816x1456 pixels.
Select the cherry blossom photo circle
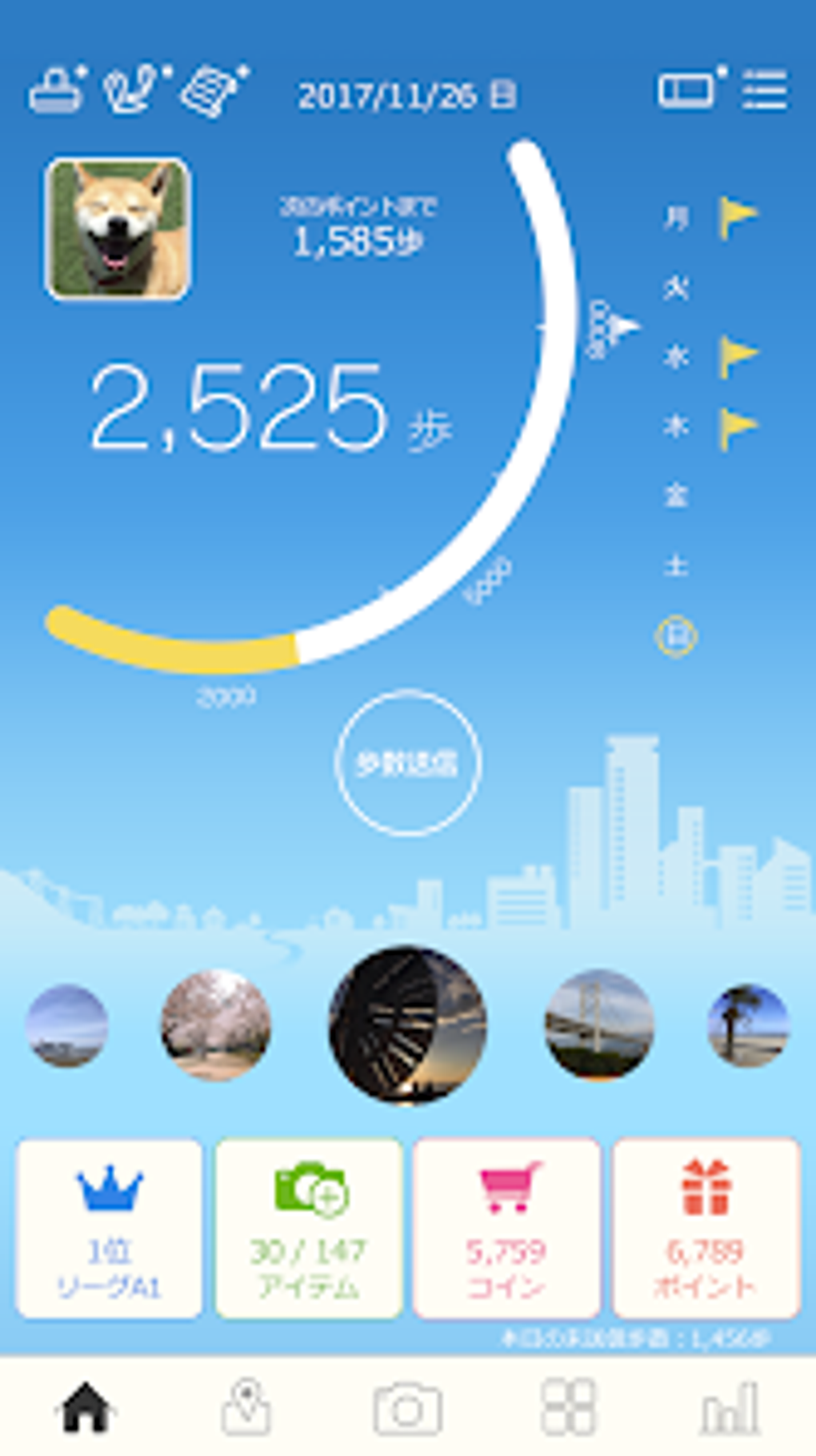point(216,1025)
